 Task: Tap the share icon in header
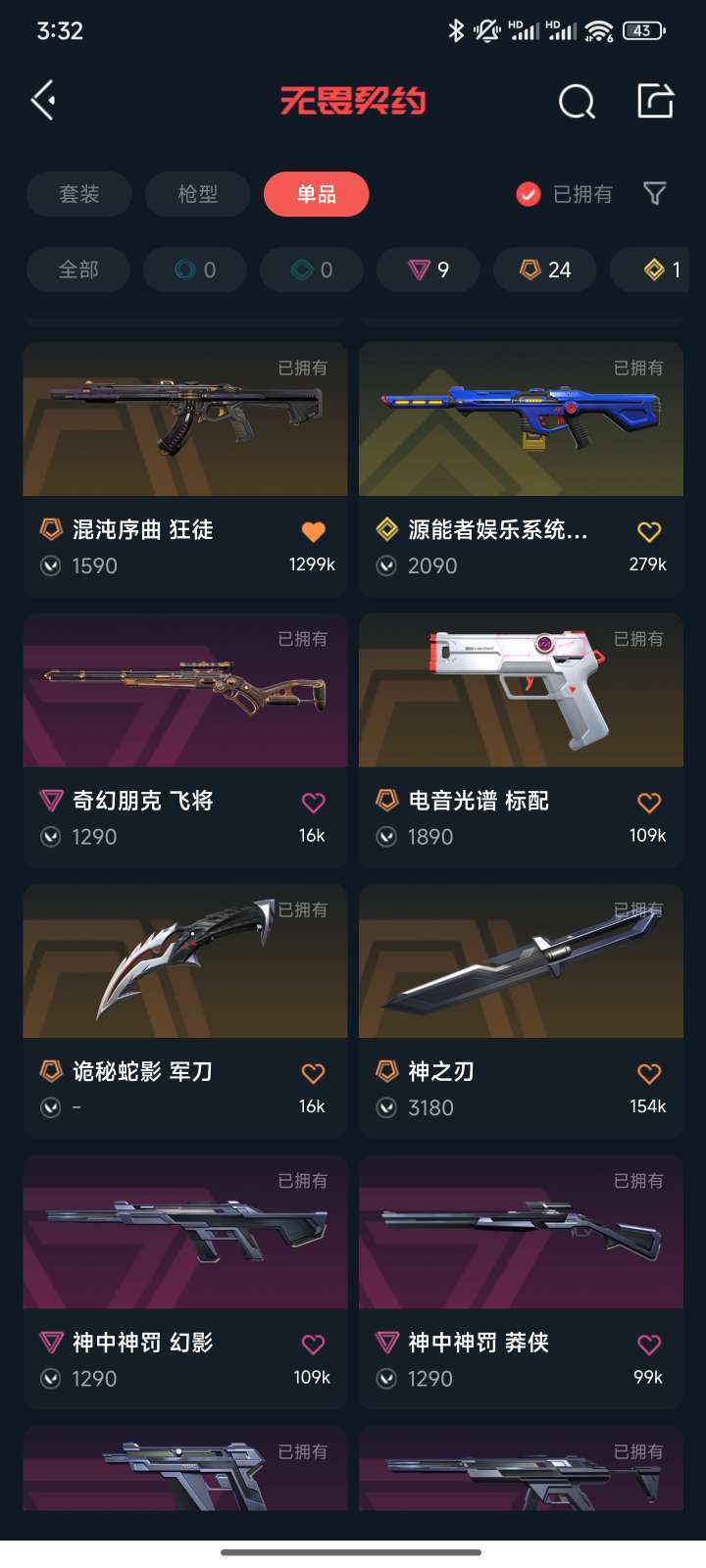[x=655, y=100]
